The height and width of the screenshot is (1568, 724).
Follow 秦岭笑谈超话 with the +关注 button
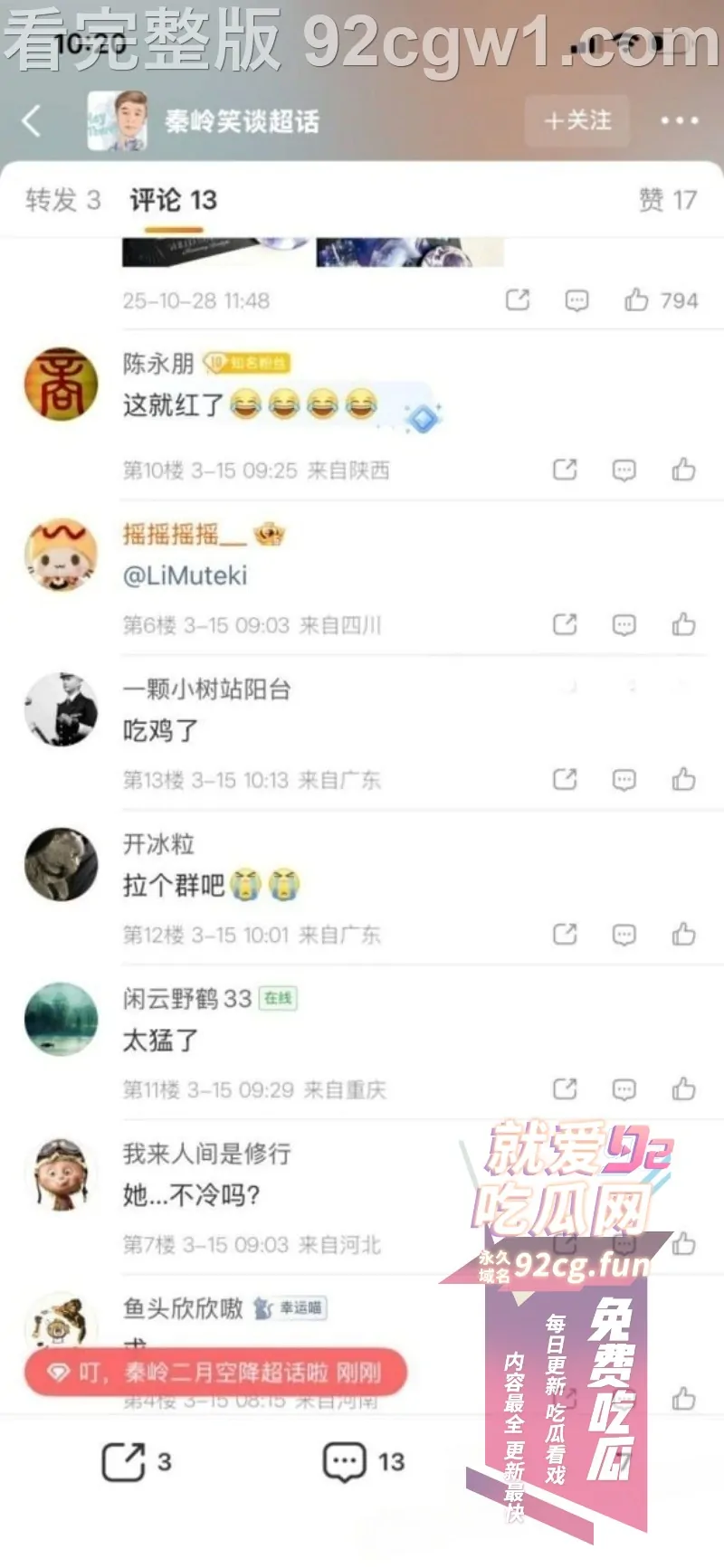577,121
